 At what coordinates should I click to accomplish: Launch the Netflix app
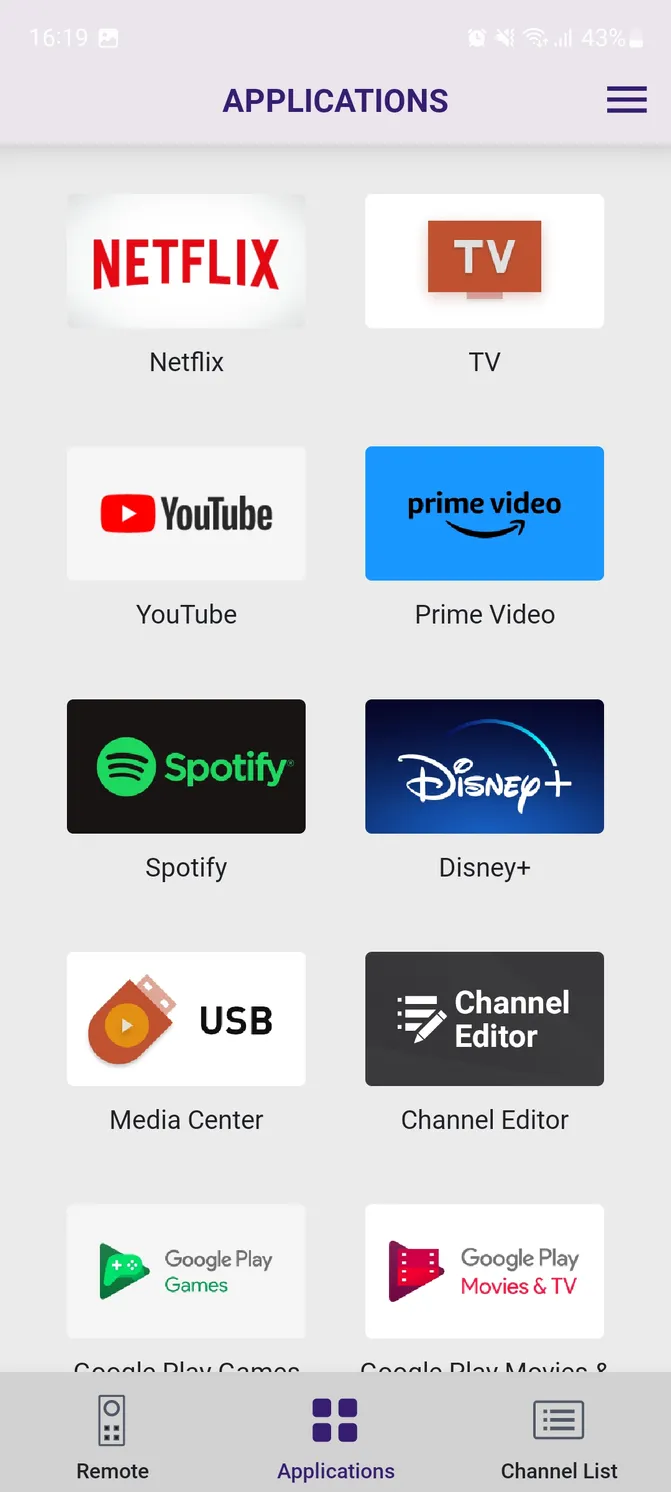(186, 261)
